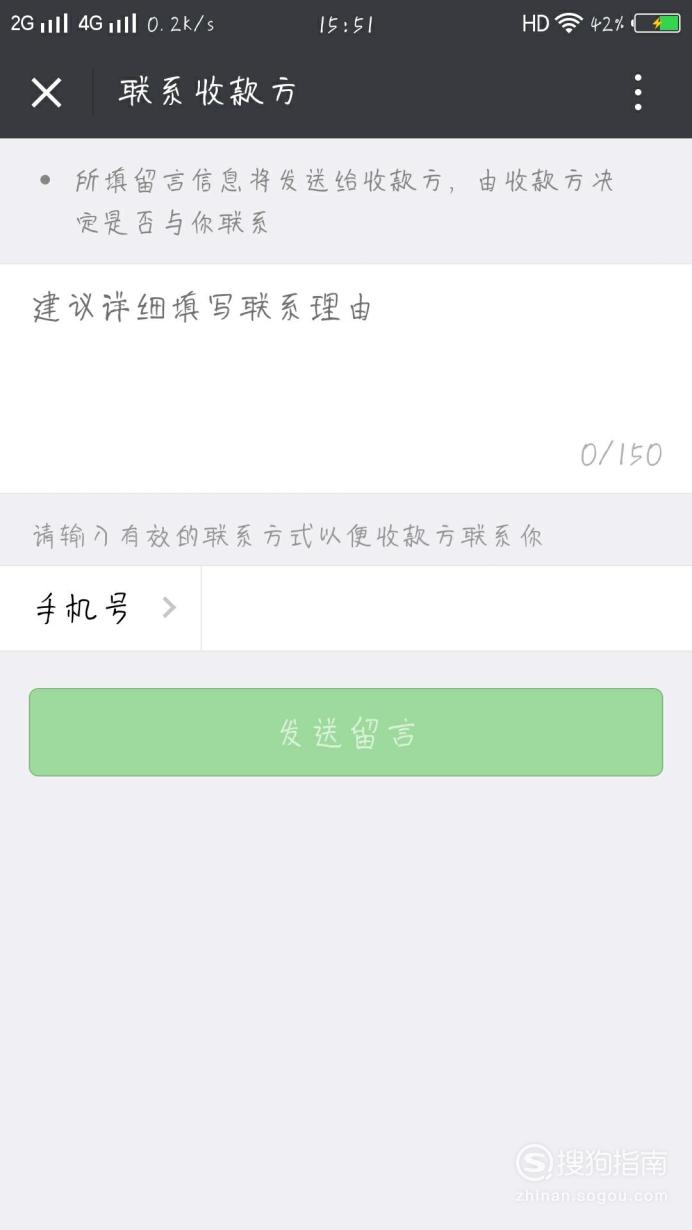Image resolution: width=692 pixels, height=1230 pixels.
Task: Close the 联系收款方 page
Action: coord(46,93)
